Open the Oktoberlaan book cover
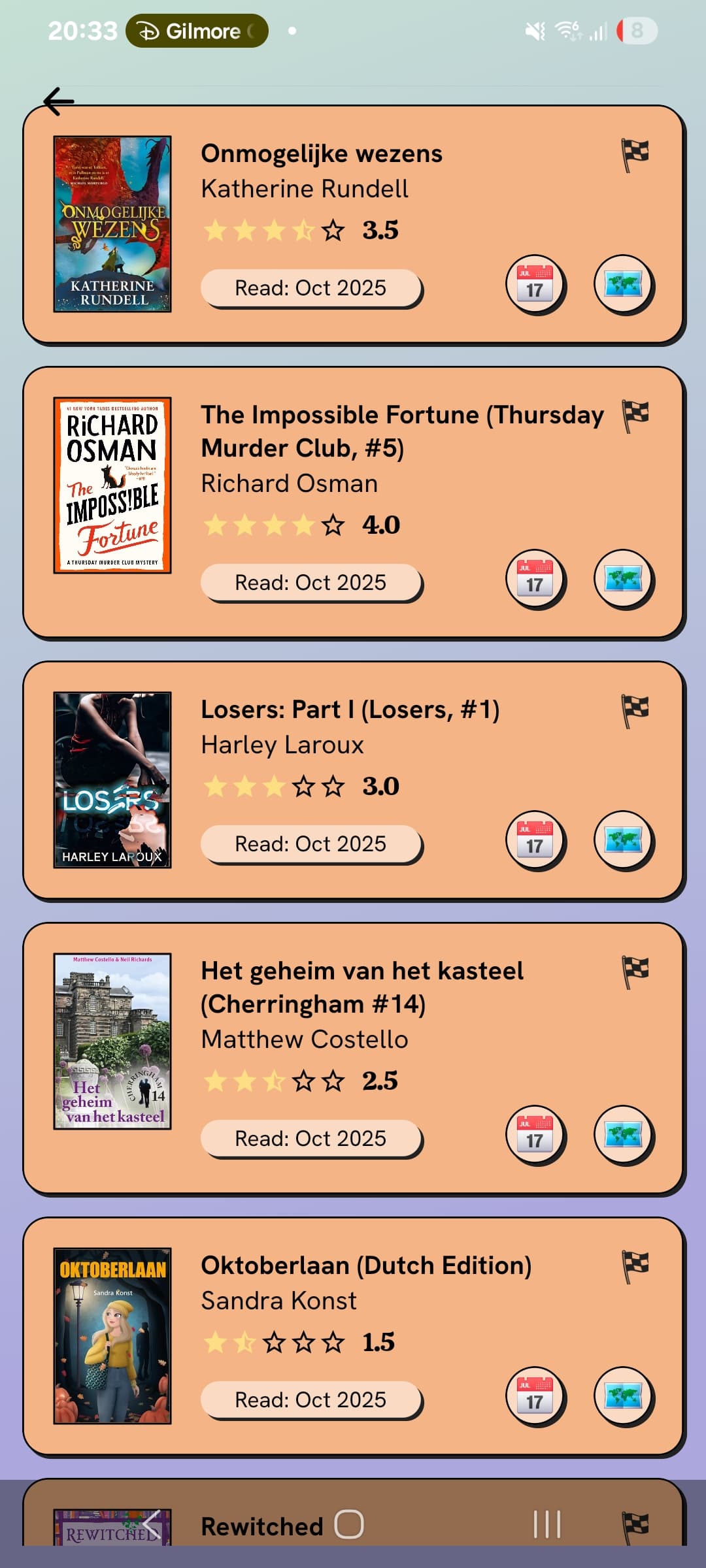 coord(112,1335)
